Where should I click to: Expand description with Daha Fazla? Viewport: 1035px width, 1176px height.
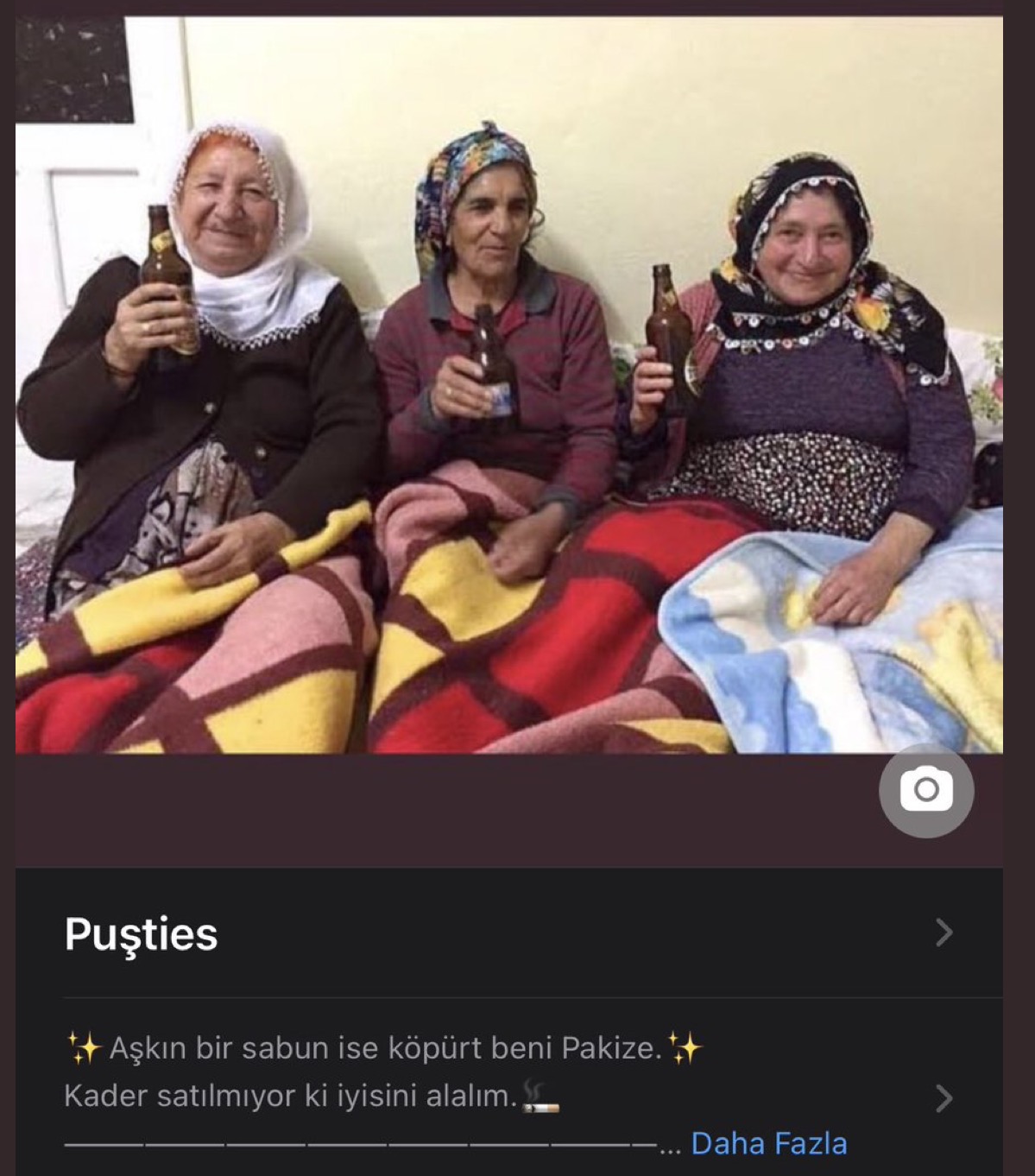pos(768,1143)
